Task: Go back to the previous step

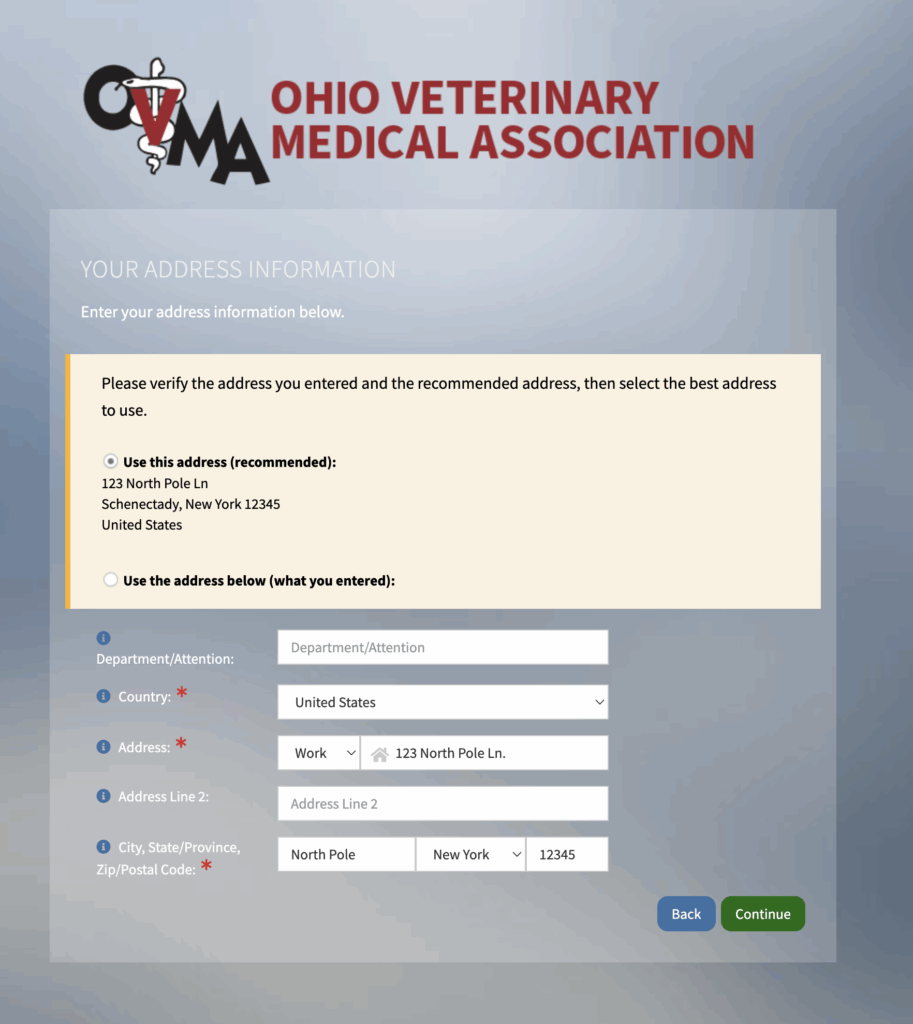Action: click(686, 914)
